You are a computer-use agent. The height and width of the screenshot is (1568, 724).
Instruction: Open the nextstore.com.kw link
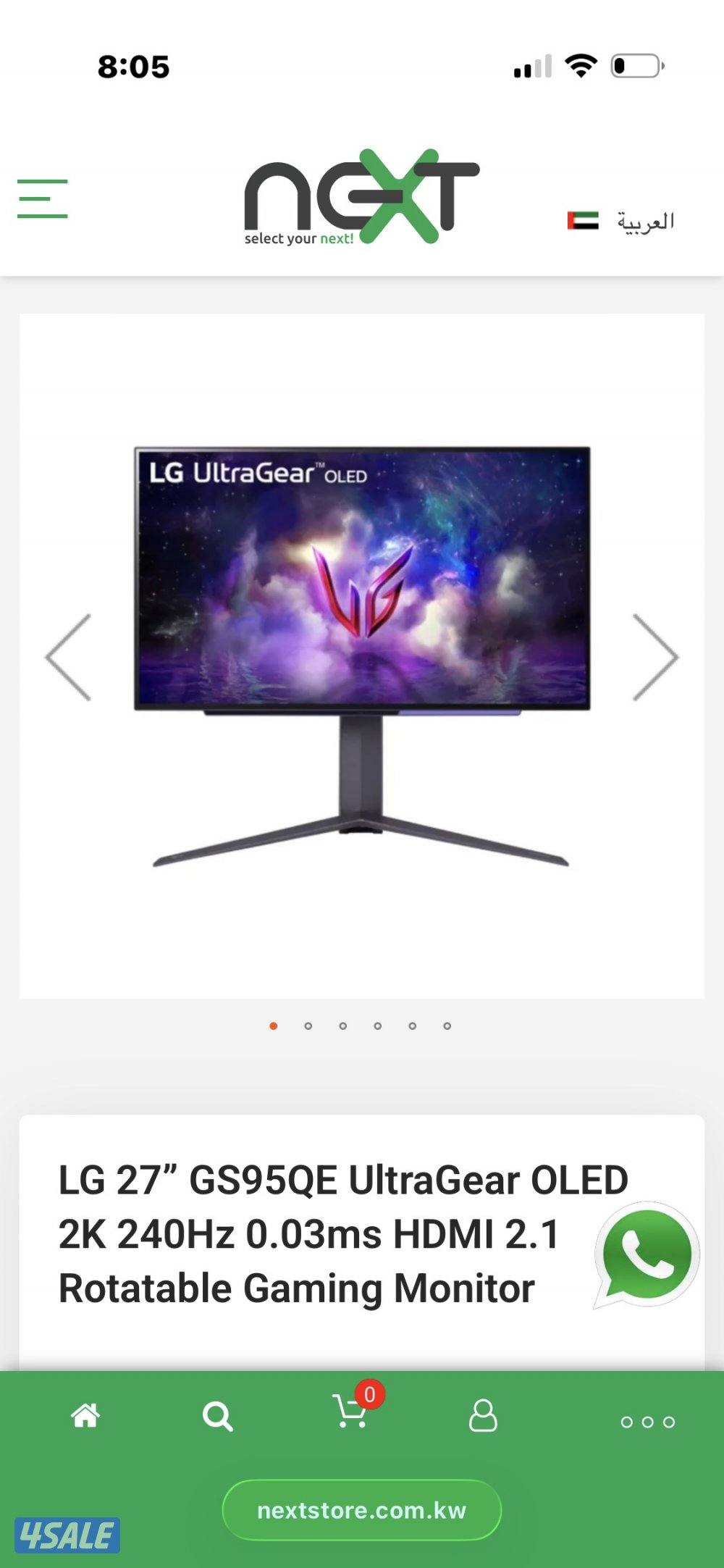(362, 1512)
